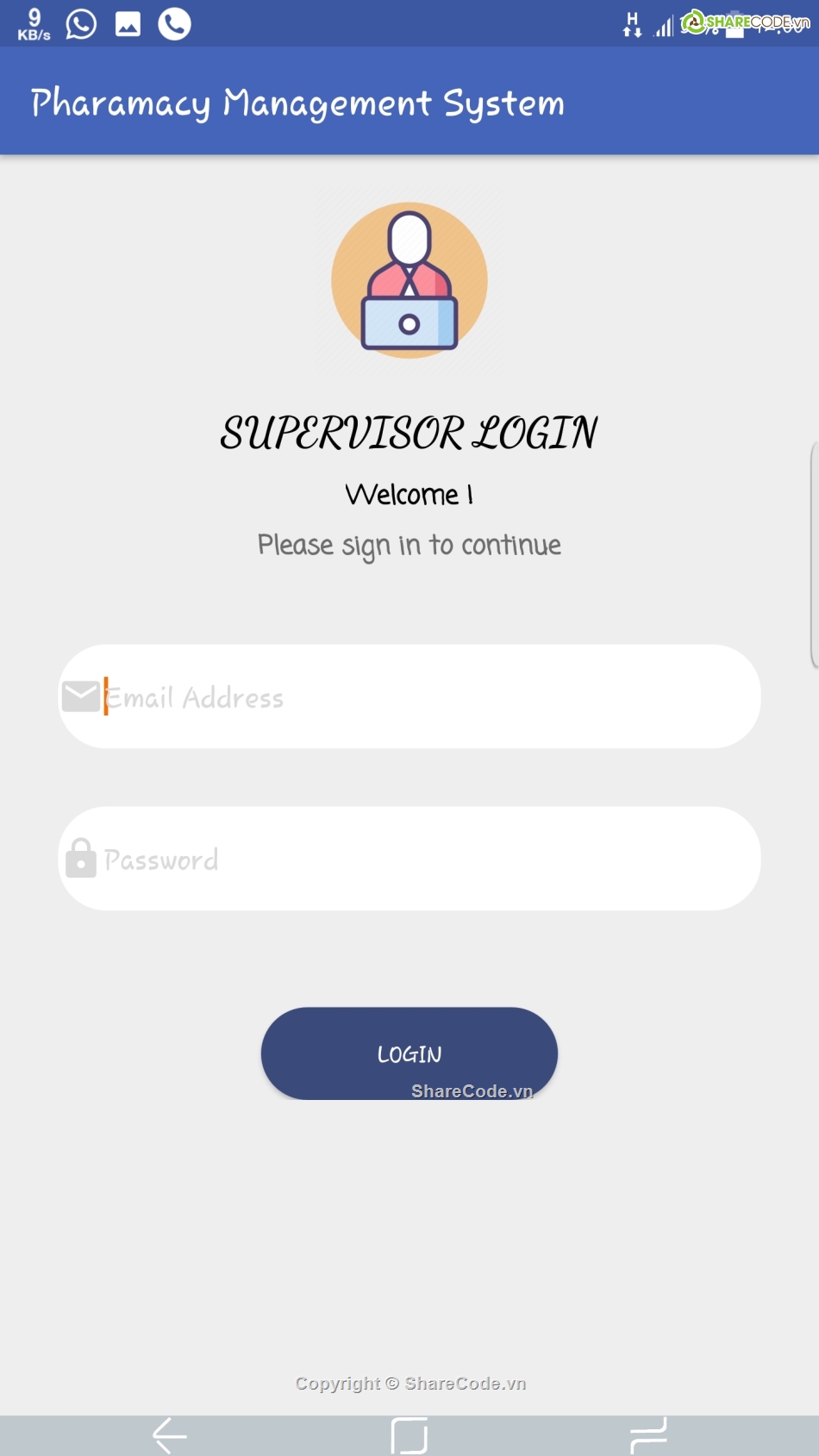Go to the home screen
This screenshot has height=1456, width=819.
(409, 1435)
